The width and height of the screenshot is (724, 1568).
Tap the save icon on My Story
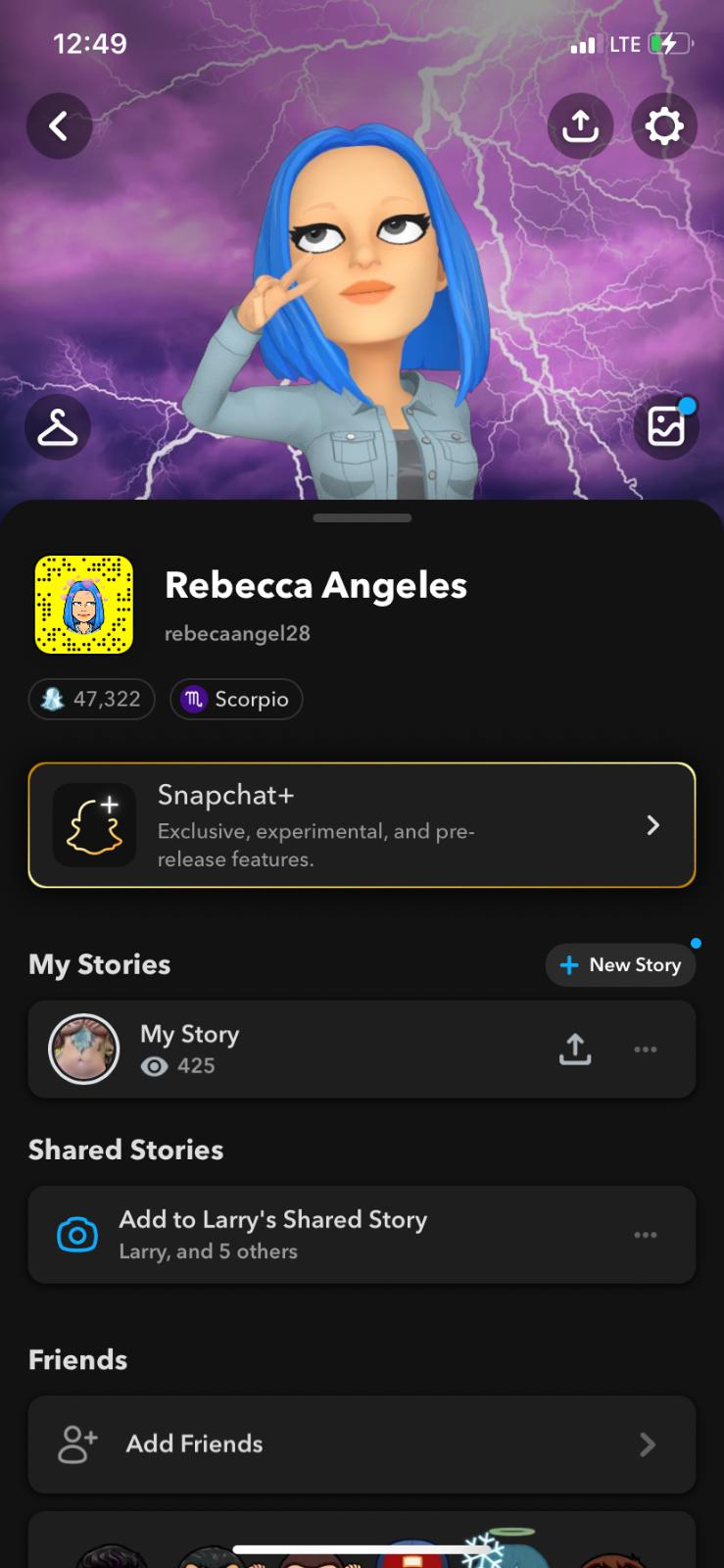pyautogui.click(x=575, y=1049)
